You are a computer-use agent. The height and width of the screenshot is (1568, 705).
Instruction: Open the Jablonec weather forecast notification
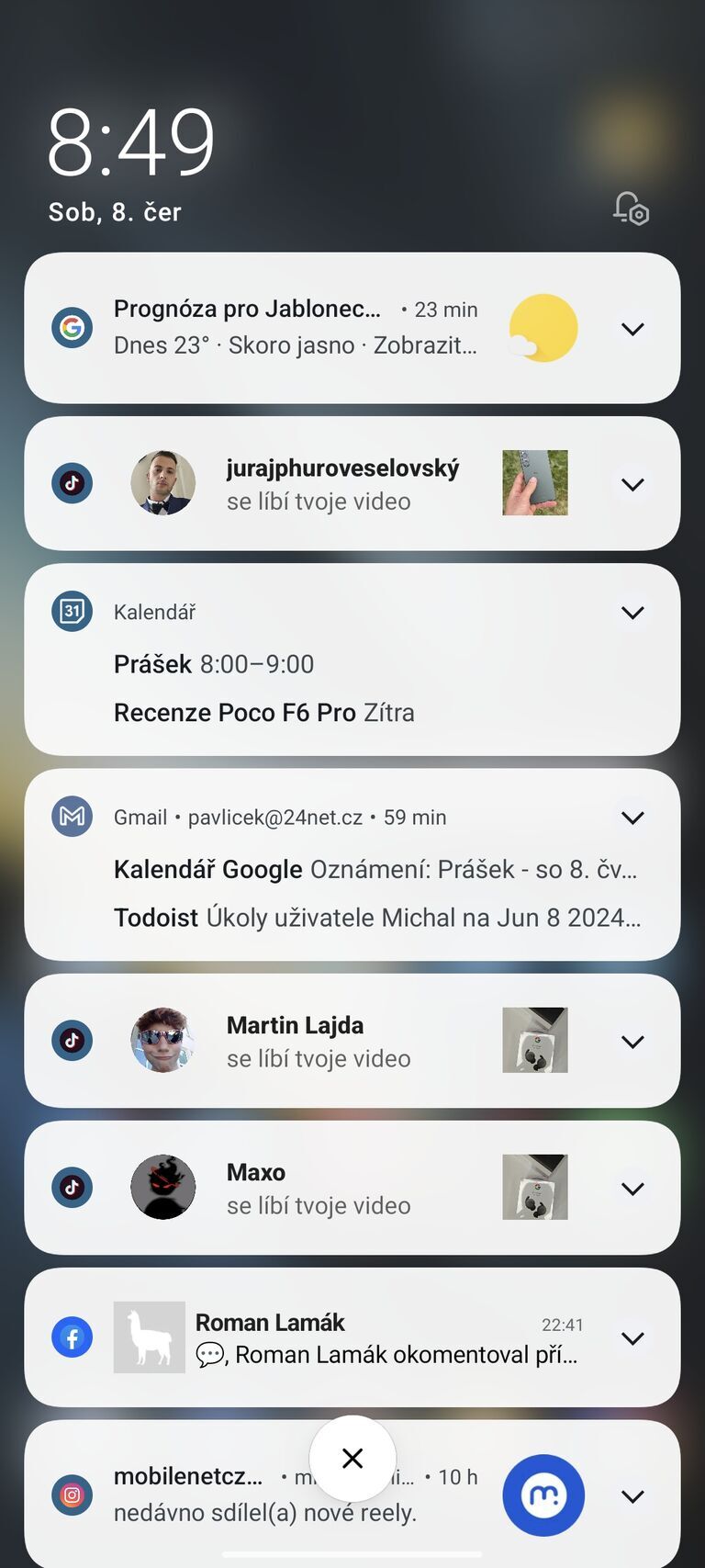[294, 328]
